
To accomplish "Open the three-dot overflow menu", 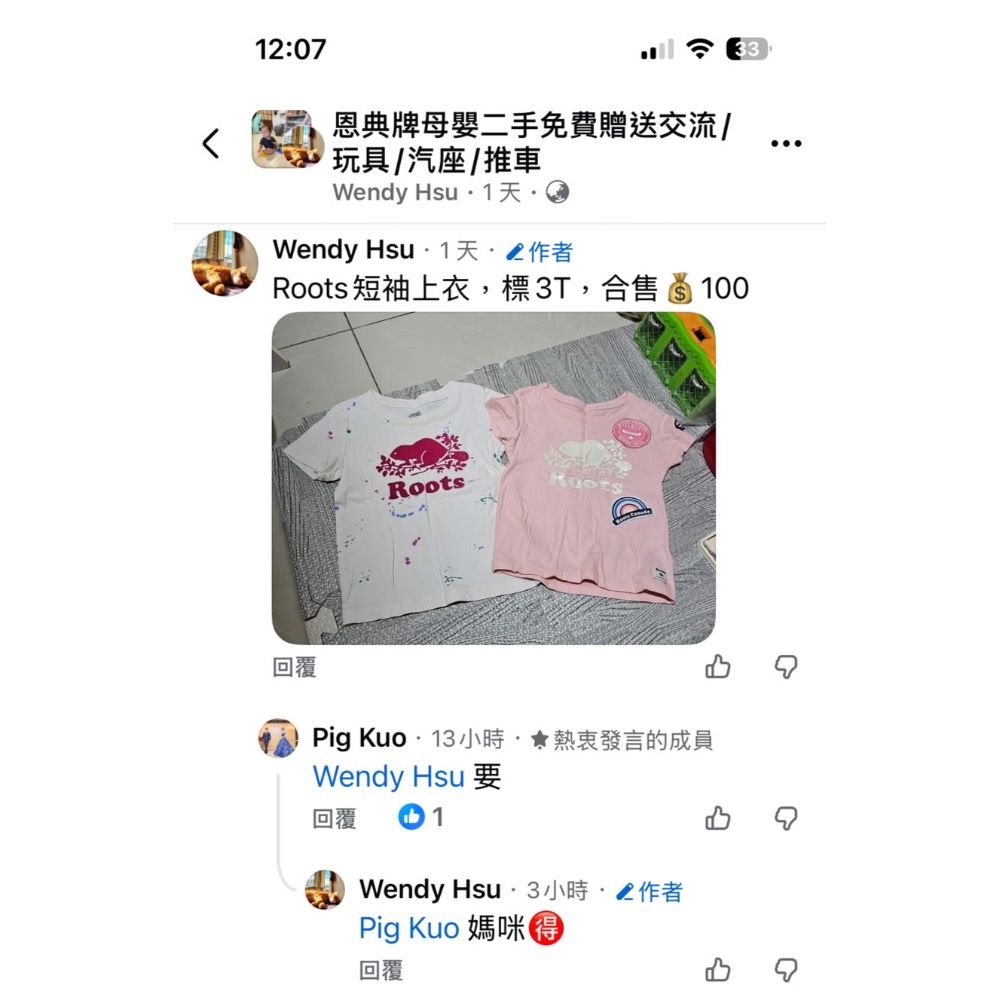I will coord(786,144).
